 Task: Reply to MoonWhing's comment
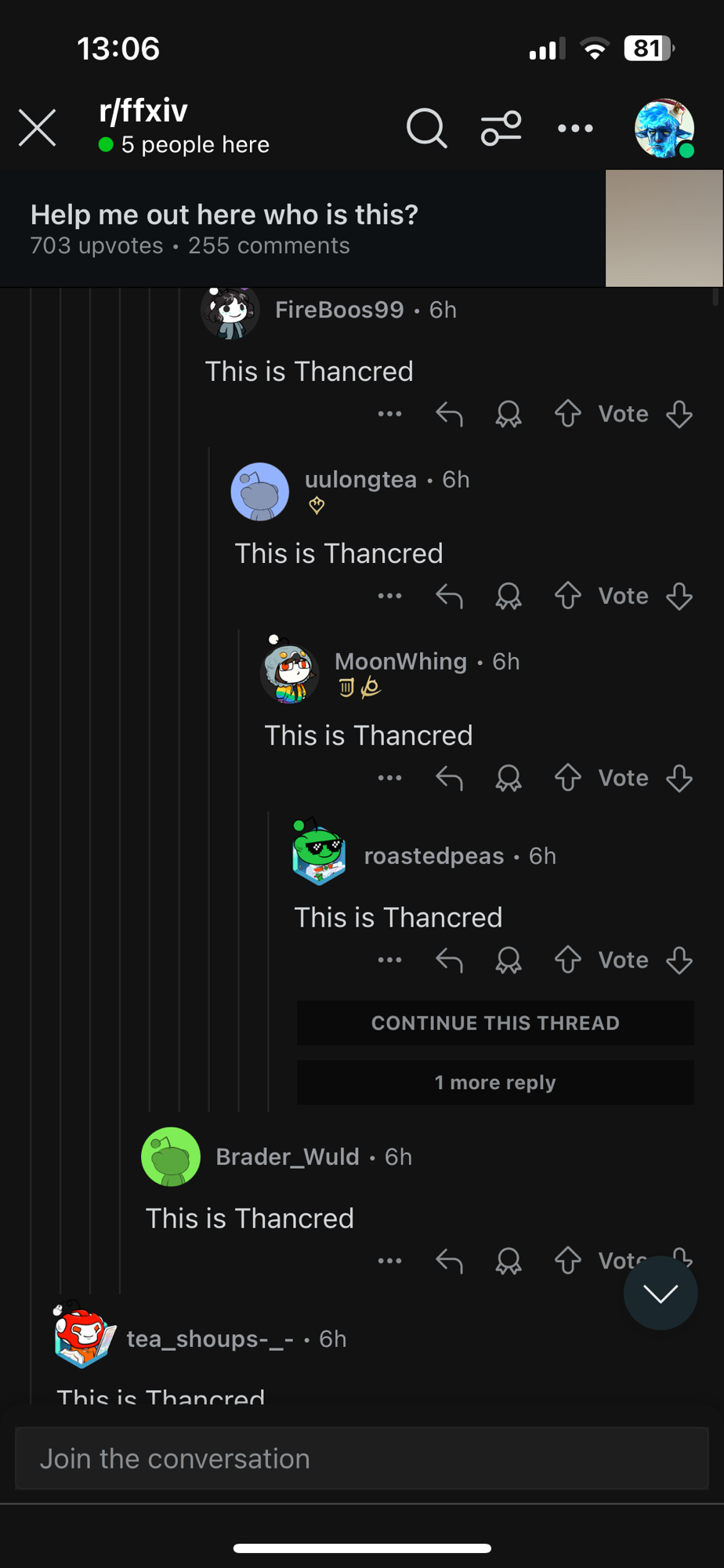coord(449,778)
